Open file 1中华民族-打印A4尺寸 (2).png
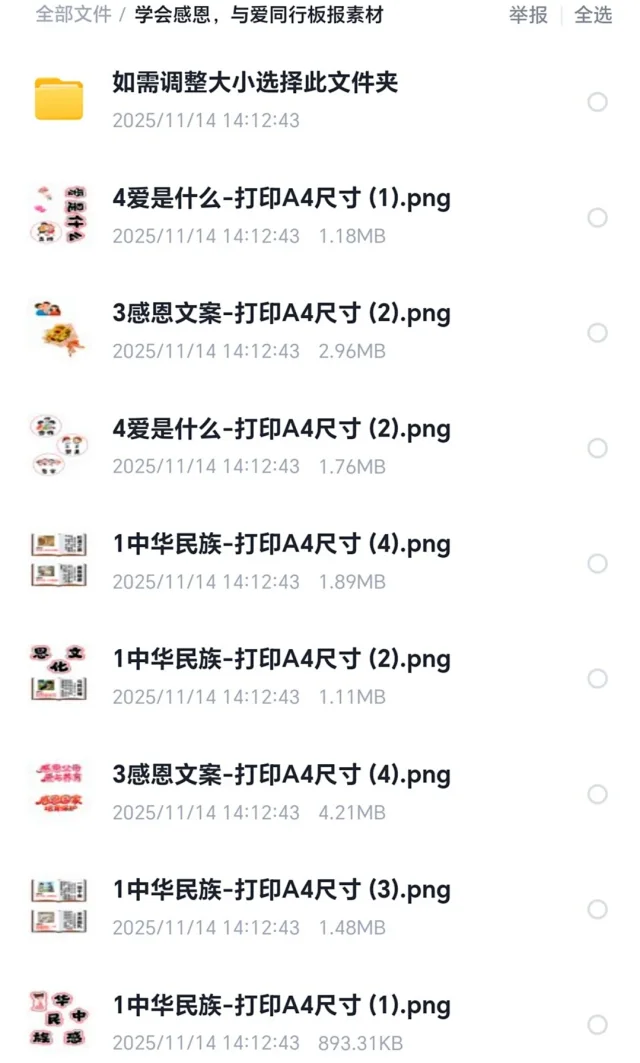This screenshot has width=640, height=1063. tap(281, 660)
